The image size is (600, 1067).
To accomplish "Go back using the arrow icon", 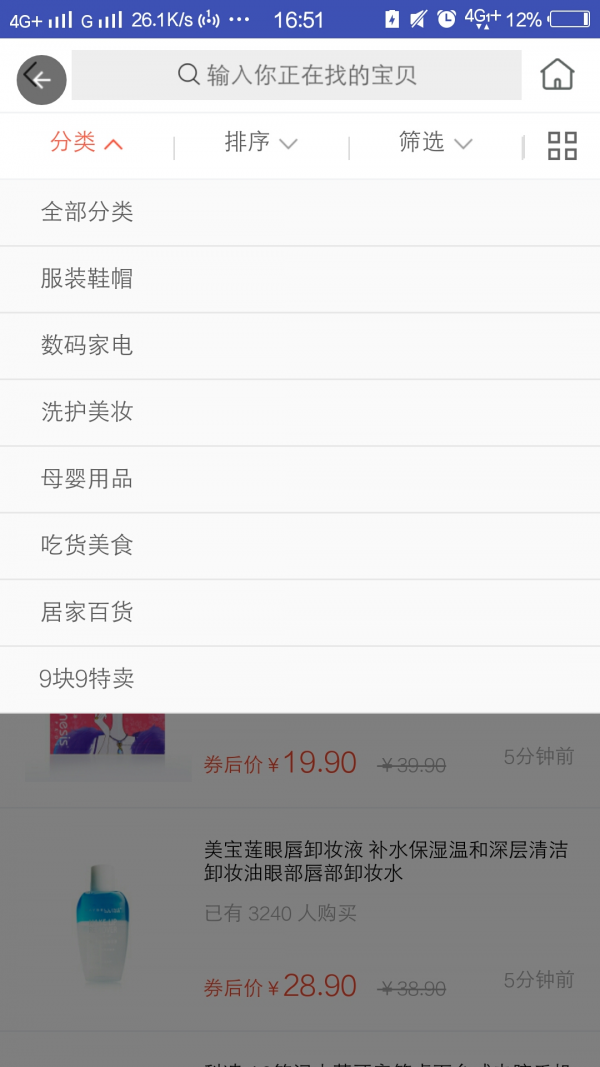I will [x=41, y=79].
